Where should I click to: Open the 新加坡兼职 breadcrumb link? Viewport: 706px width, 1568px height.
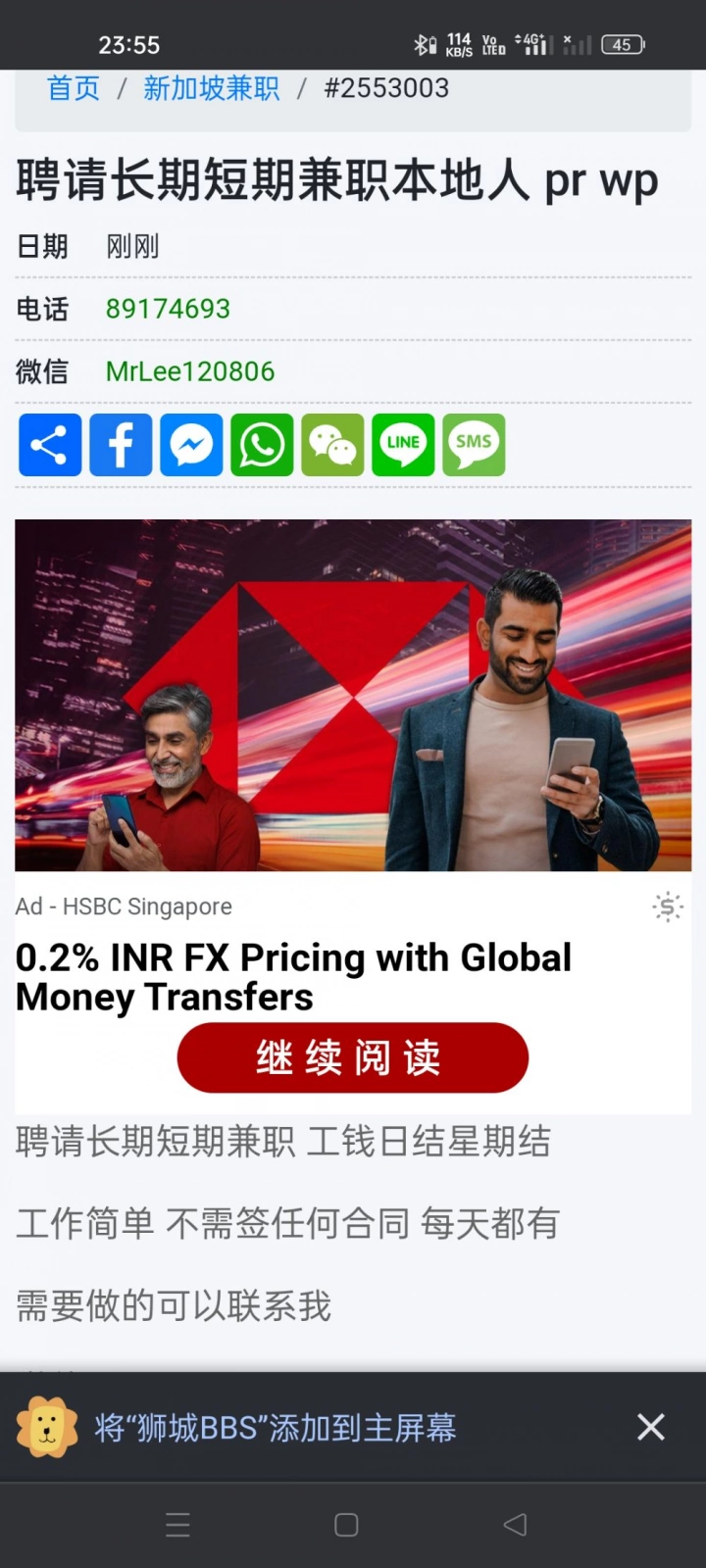tap(212, 88)
